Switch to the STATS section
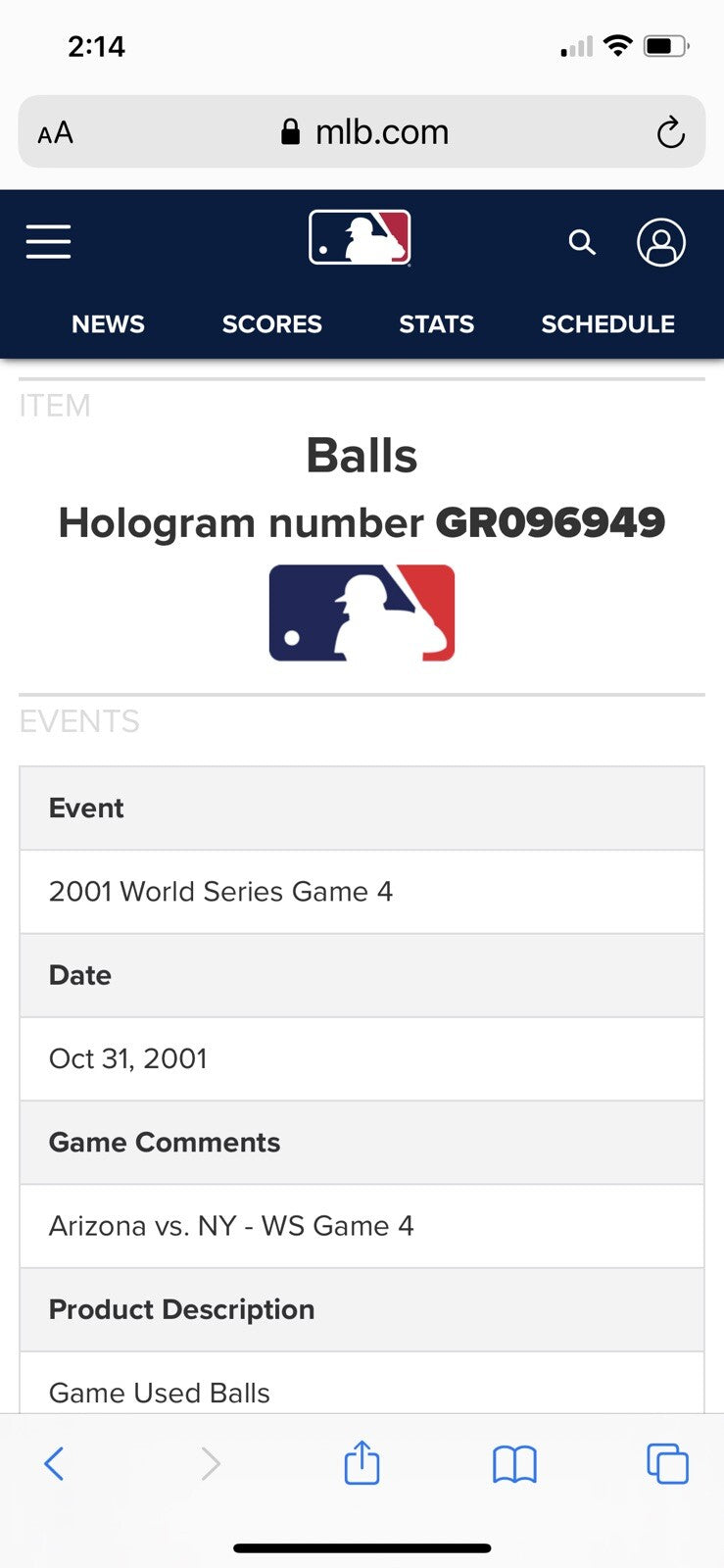The height and width of the screenshot is (1568, 724). 436,324
